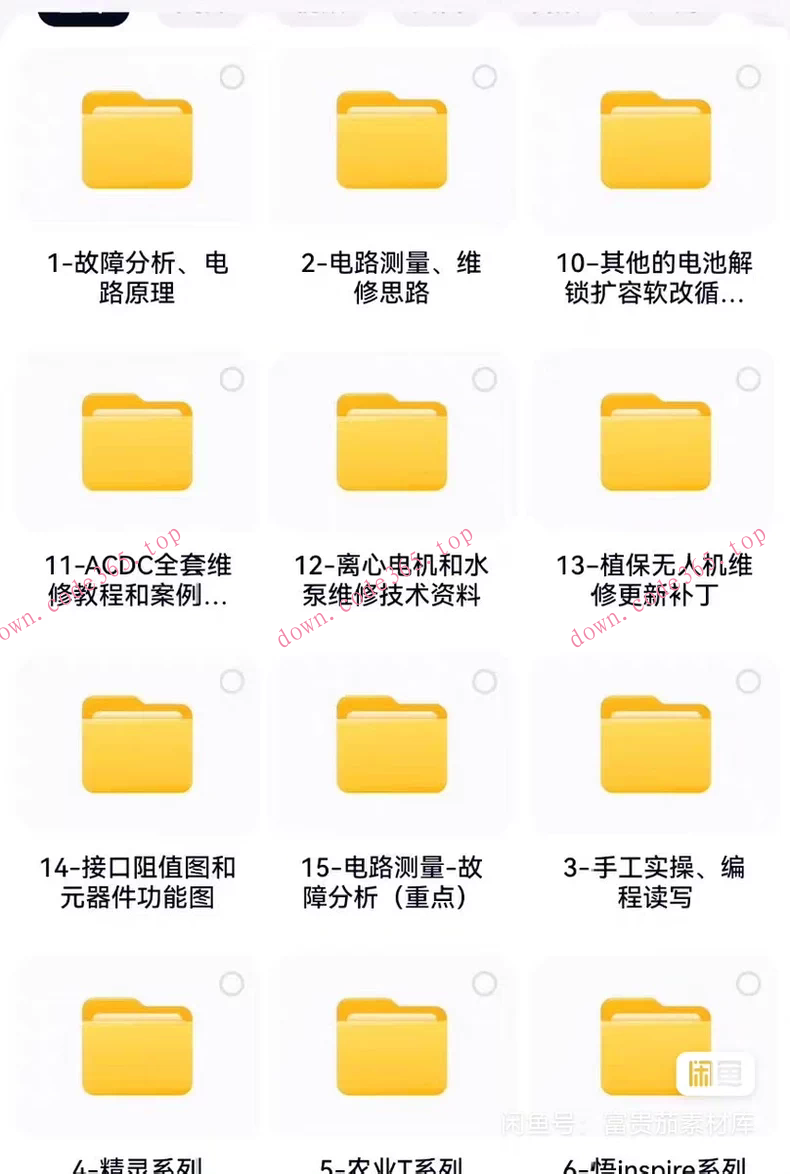Click the label "15-电路测量-故障分析（重点）"
This screenshot has height=1174, width=790.
(390, 881)
